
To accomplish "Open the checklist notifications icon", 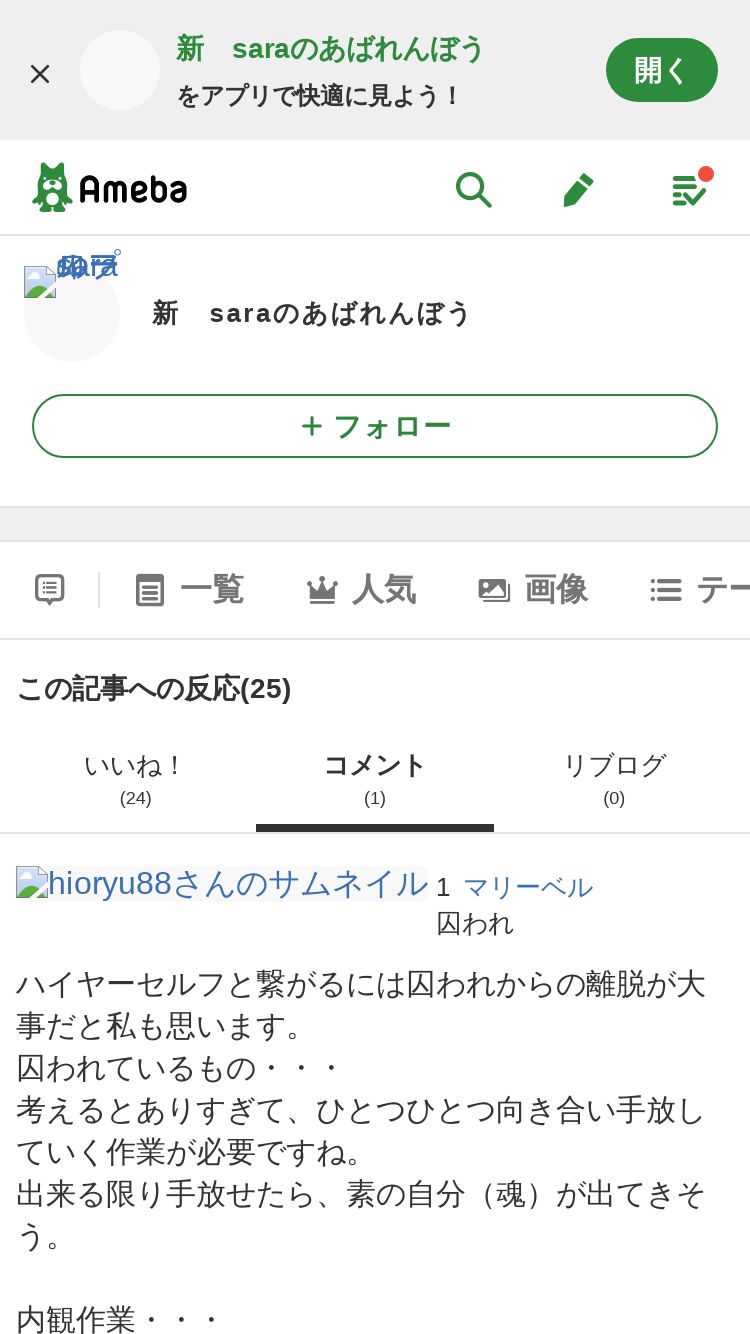I will tap(690, 188).
